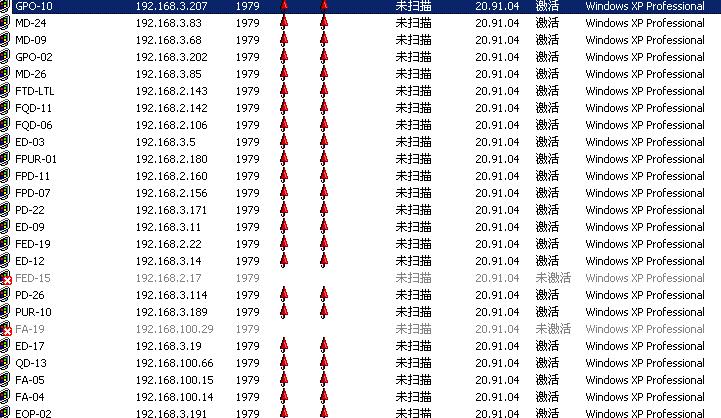721x418 pixels.
Task: Choose the FPUR-01 client
Action: (37, 159)
